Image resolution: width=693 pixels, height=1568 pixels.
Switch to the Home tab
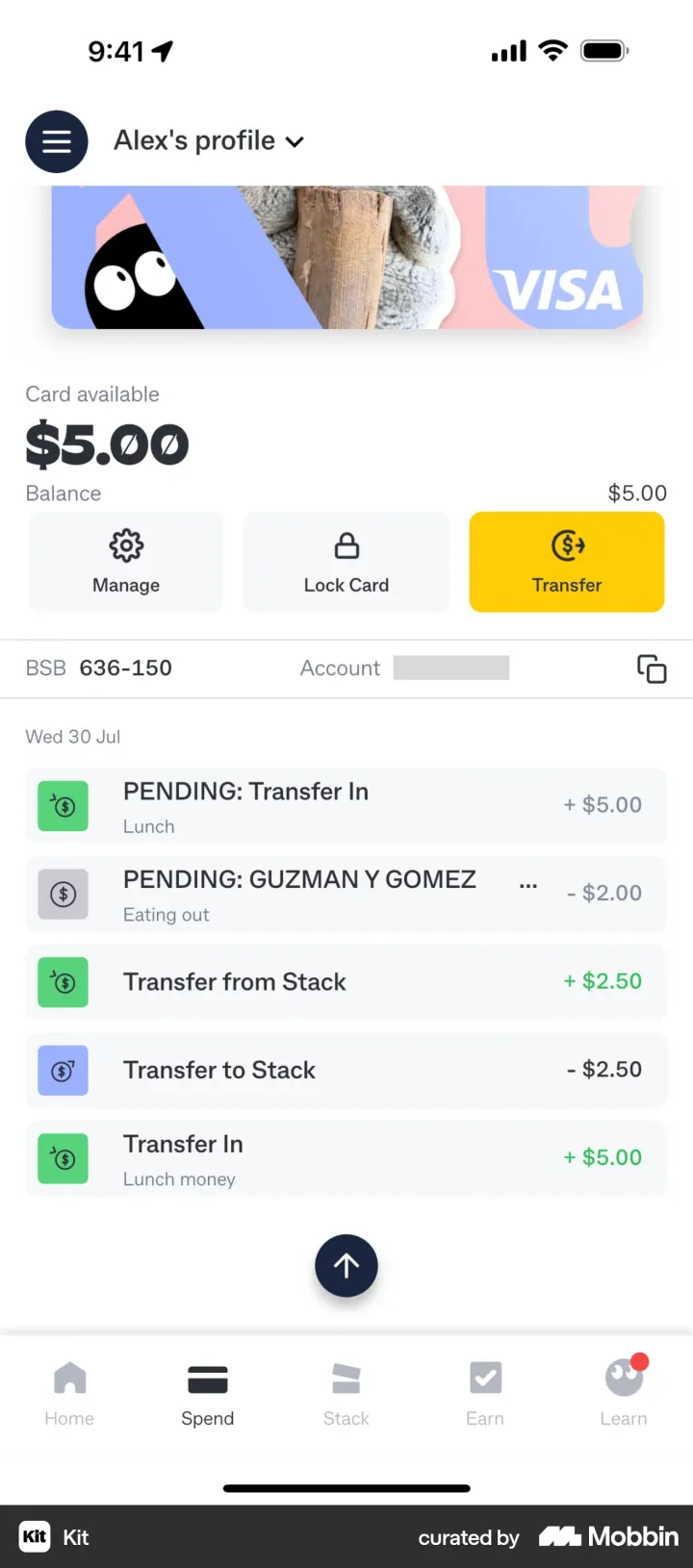(x=69, y=1394)
